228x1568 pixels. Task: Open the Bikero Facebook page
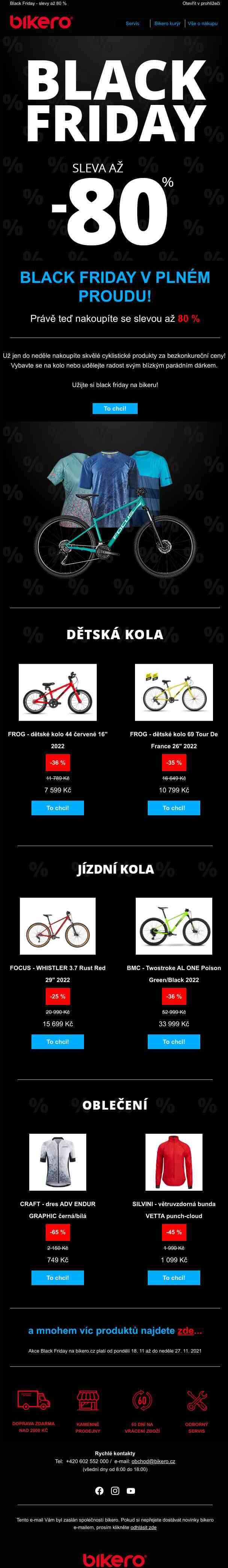[x=99, y=1491]
